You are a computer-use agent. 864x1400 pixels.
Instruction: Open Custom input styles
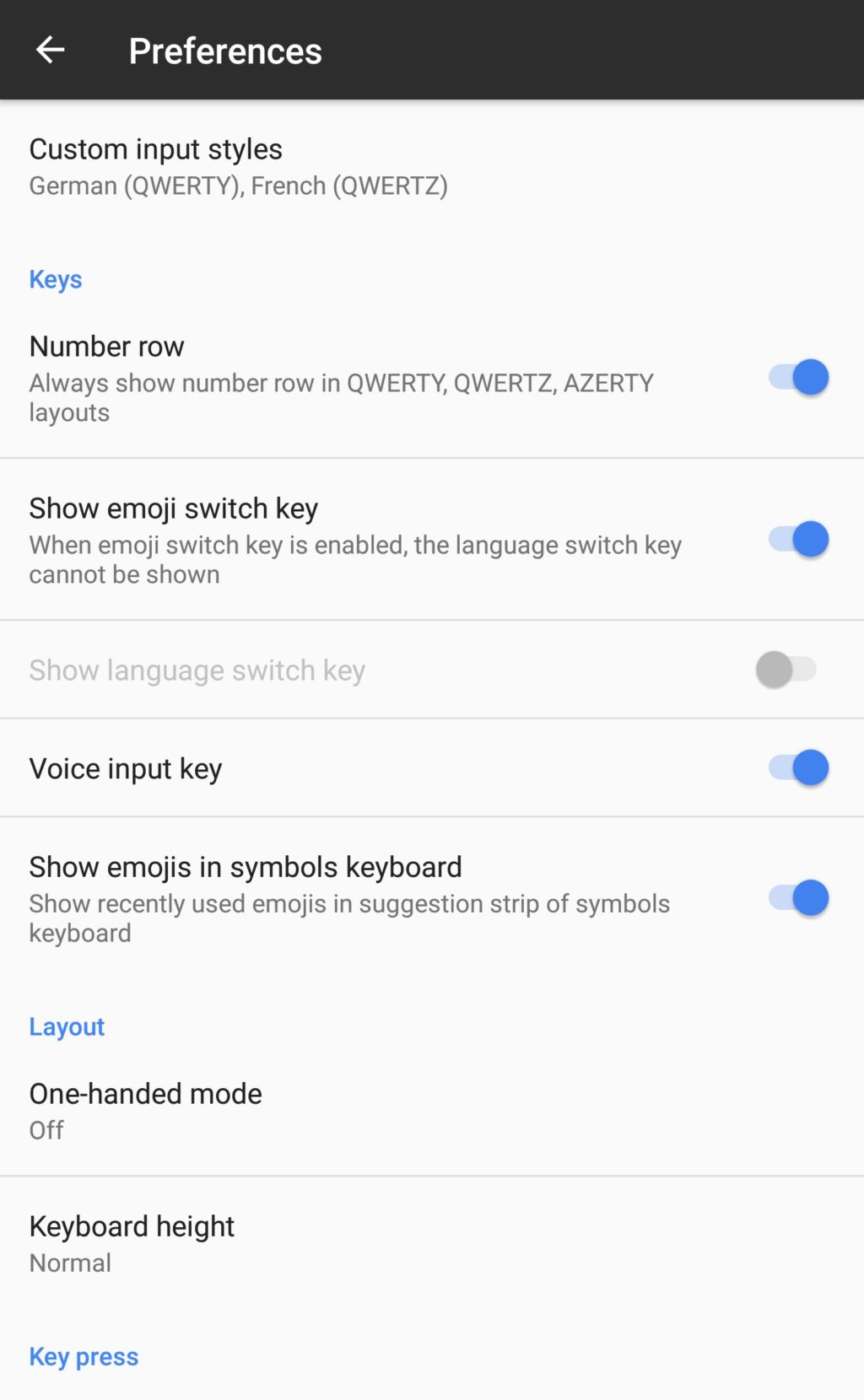[239, 166]
